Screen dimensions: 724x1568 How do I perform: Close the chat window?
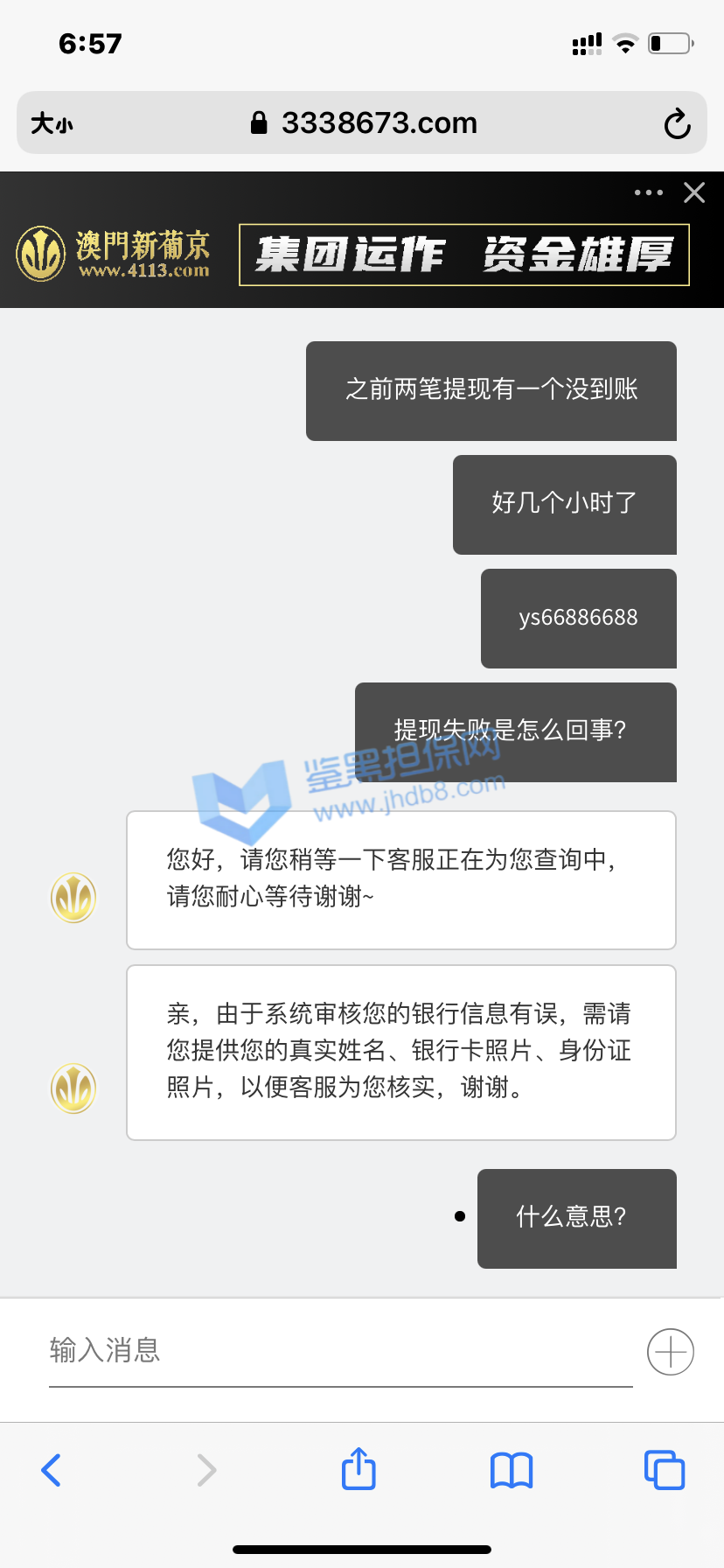[x=694, y=192]
